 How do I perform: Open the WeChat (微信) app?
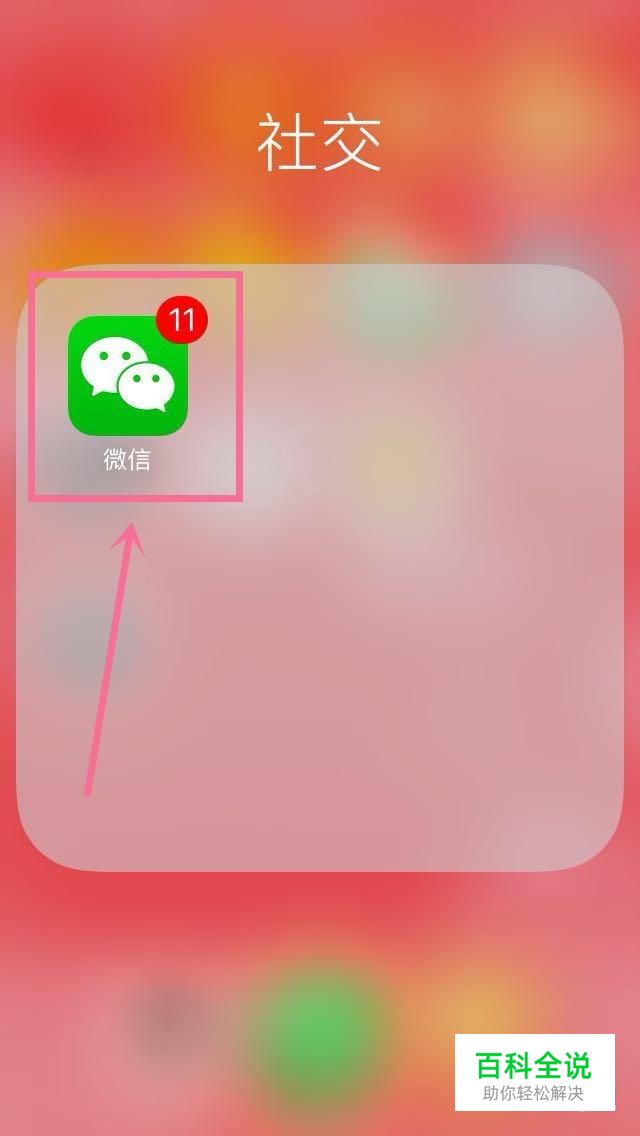point(128,376)
